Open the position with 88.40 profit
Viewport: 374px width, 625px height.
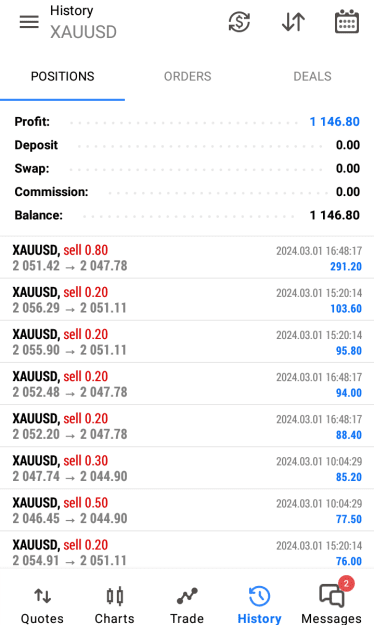(187, 426)
